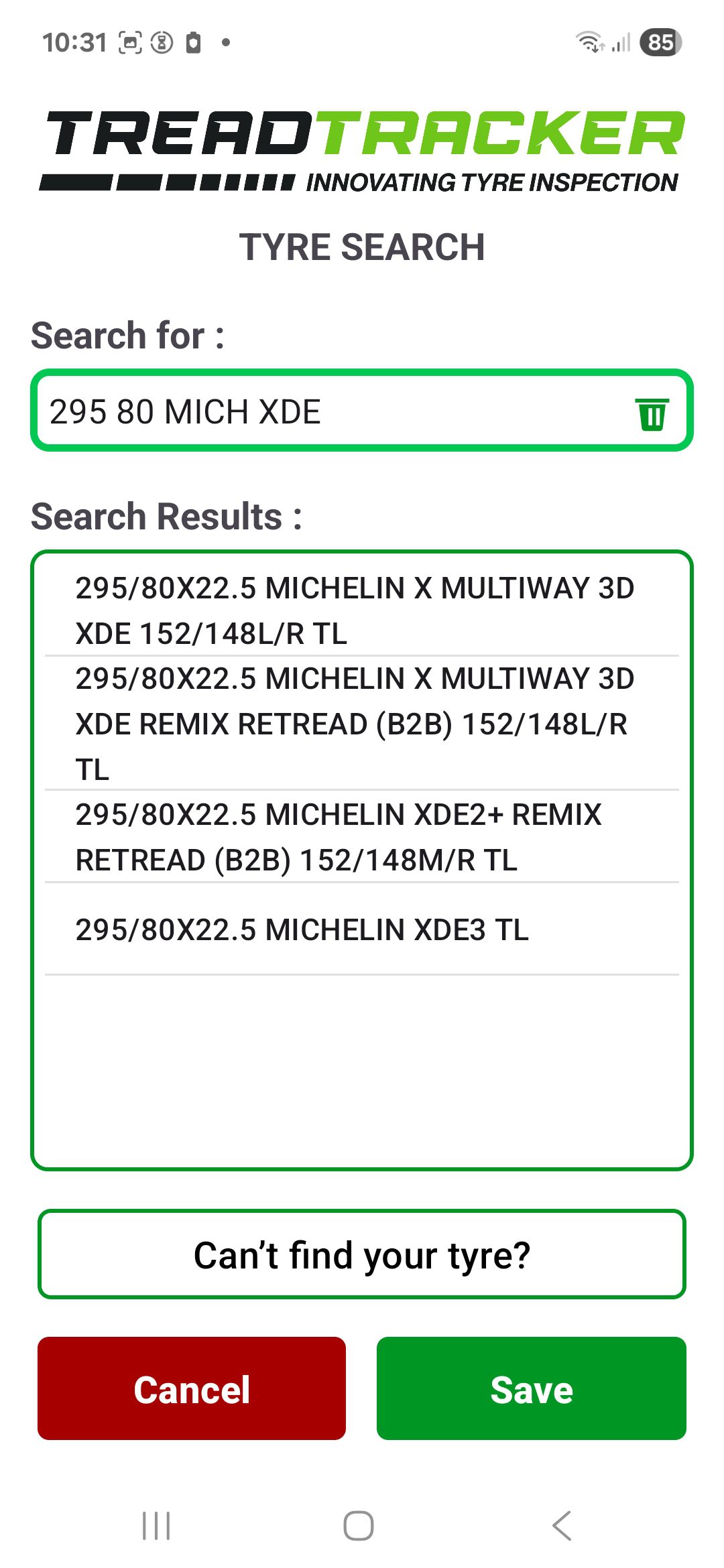724x1568 pixels.
Task: Pick the Michelin XDE2+ Remix Retread result
Action: tap(355, 837)
